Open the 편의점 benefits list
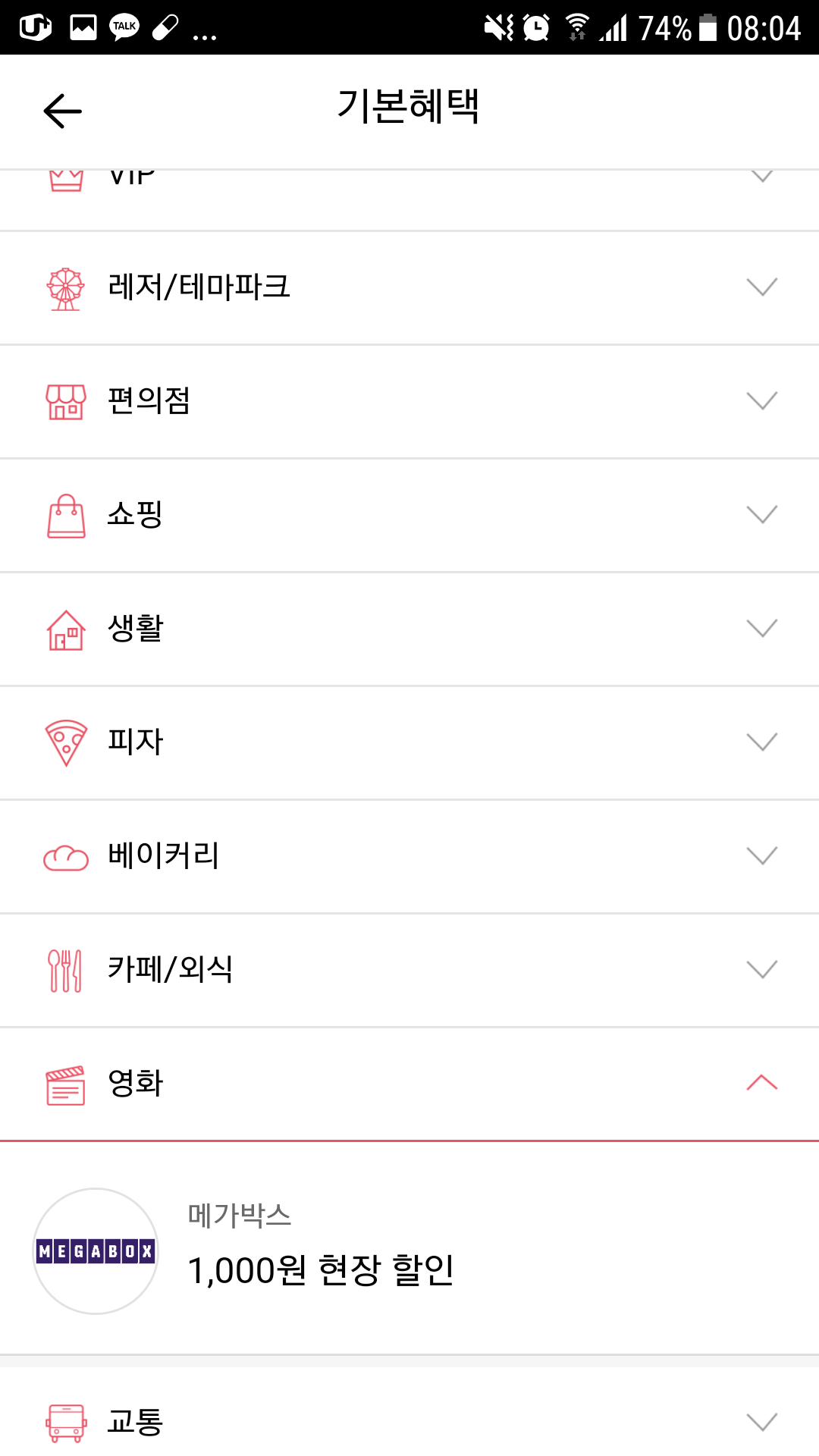Screen dimensions: 819x1456 click(x=409, y=401)
